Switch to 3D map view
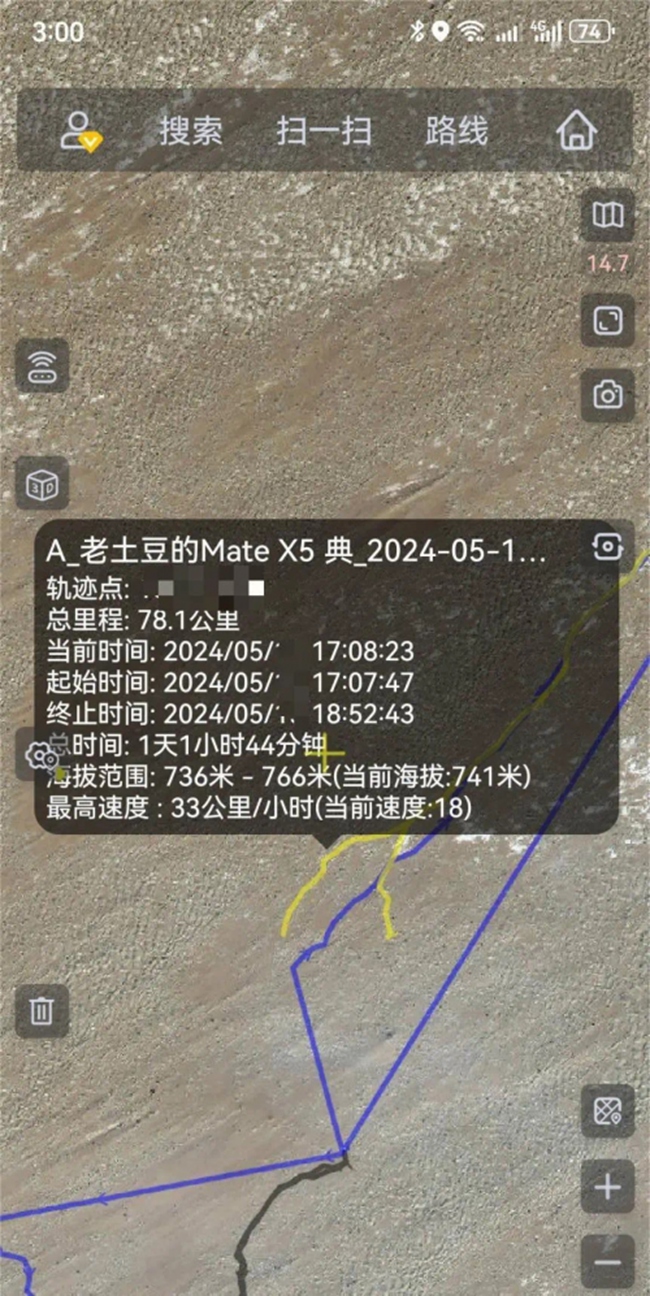The image size is (650, 1296). 42,485
